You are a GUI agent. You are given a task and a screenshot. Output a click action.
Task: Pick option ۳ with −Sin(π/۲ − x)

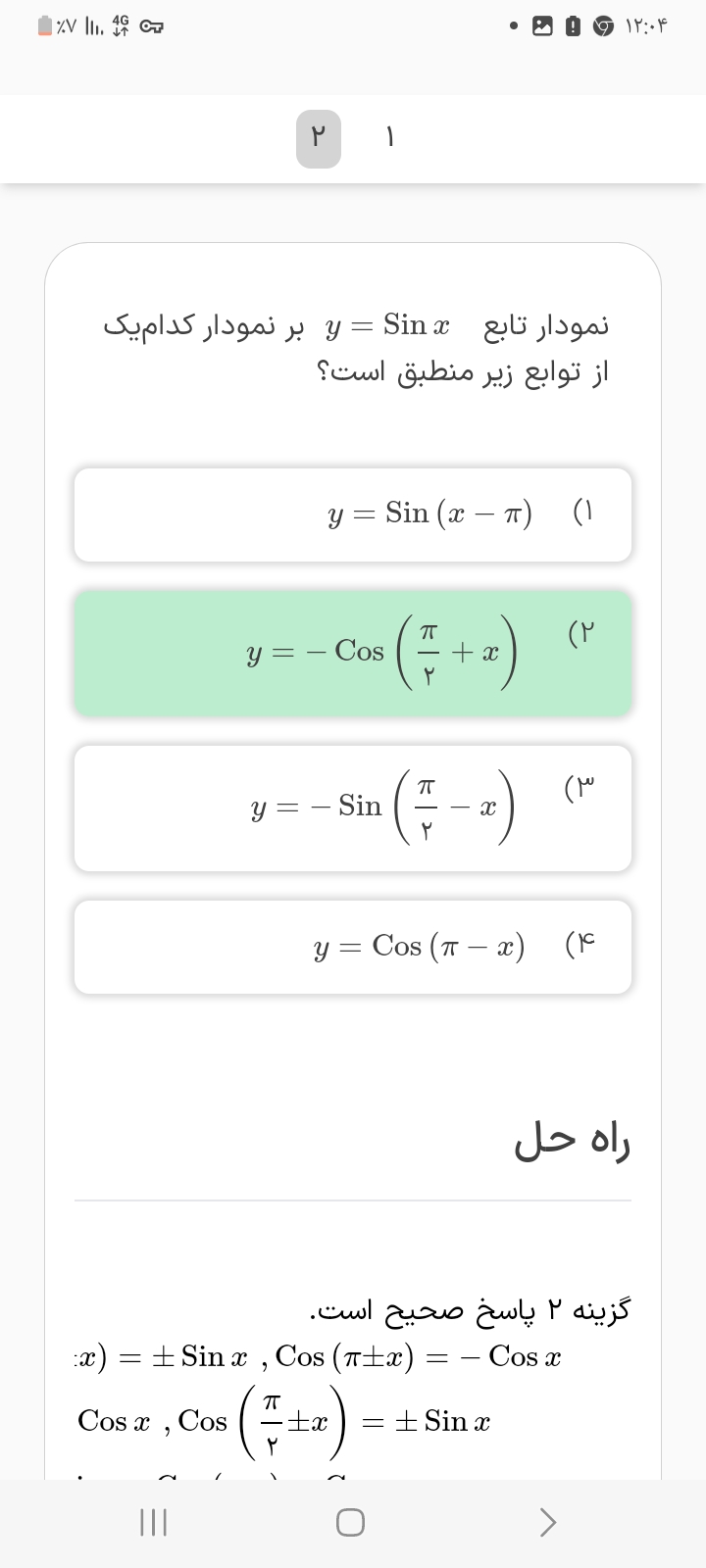(353, 808)
